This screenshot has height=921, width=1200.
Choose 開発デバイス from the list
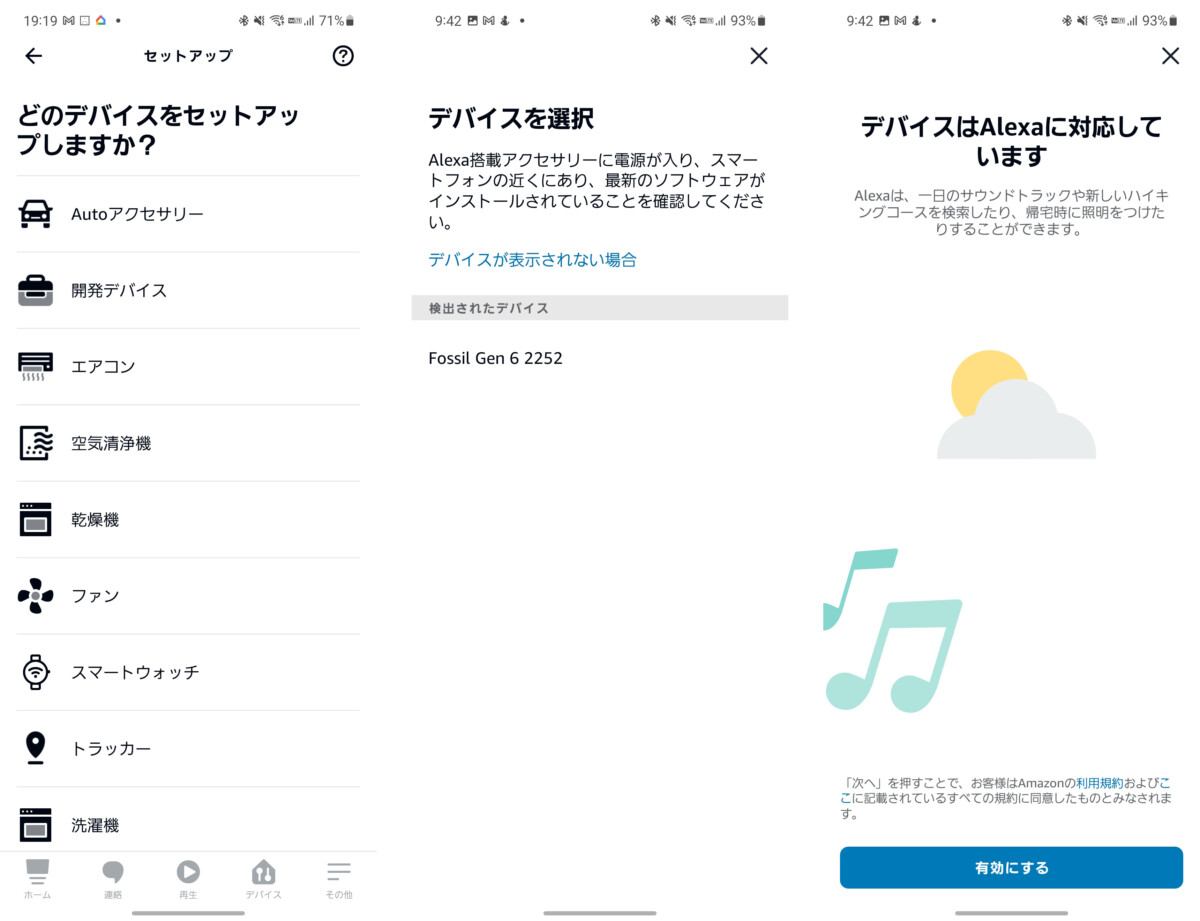[x=118, y=291]
